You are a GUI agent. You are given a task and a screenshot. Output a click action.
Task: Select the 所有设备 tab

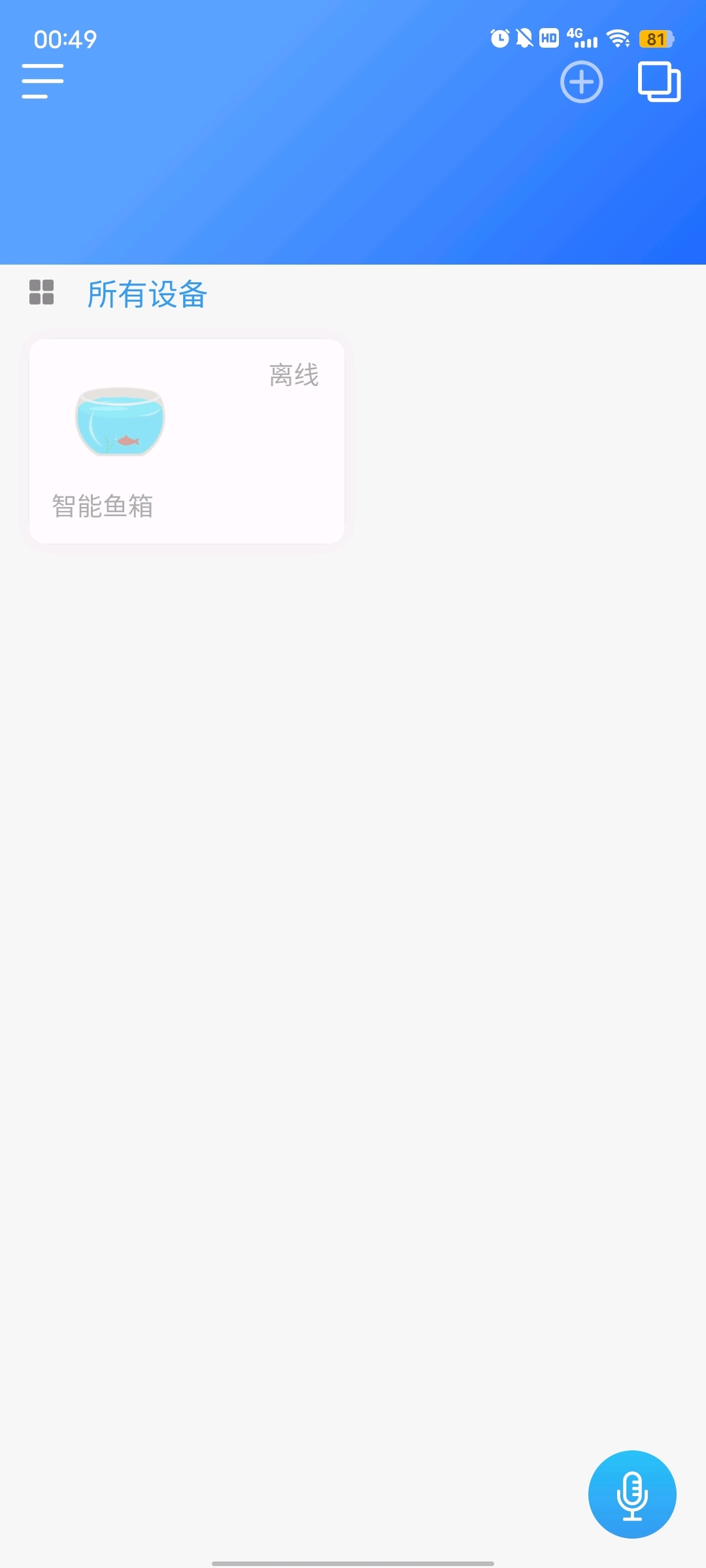pyautogui.click(x=147, y=295)
